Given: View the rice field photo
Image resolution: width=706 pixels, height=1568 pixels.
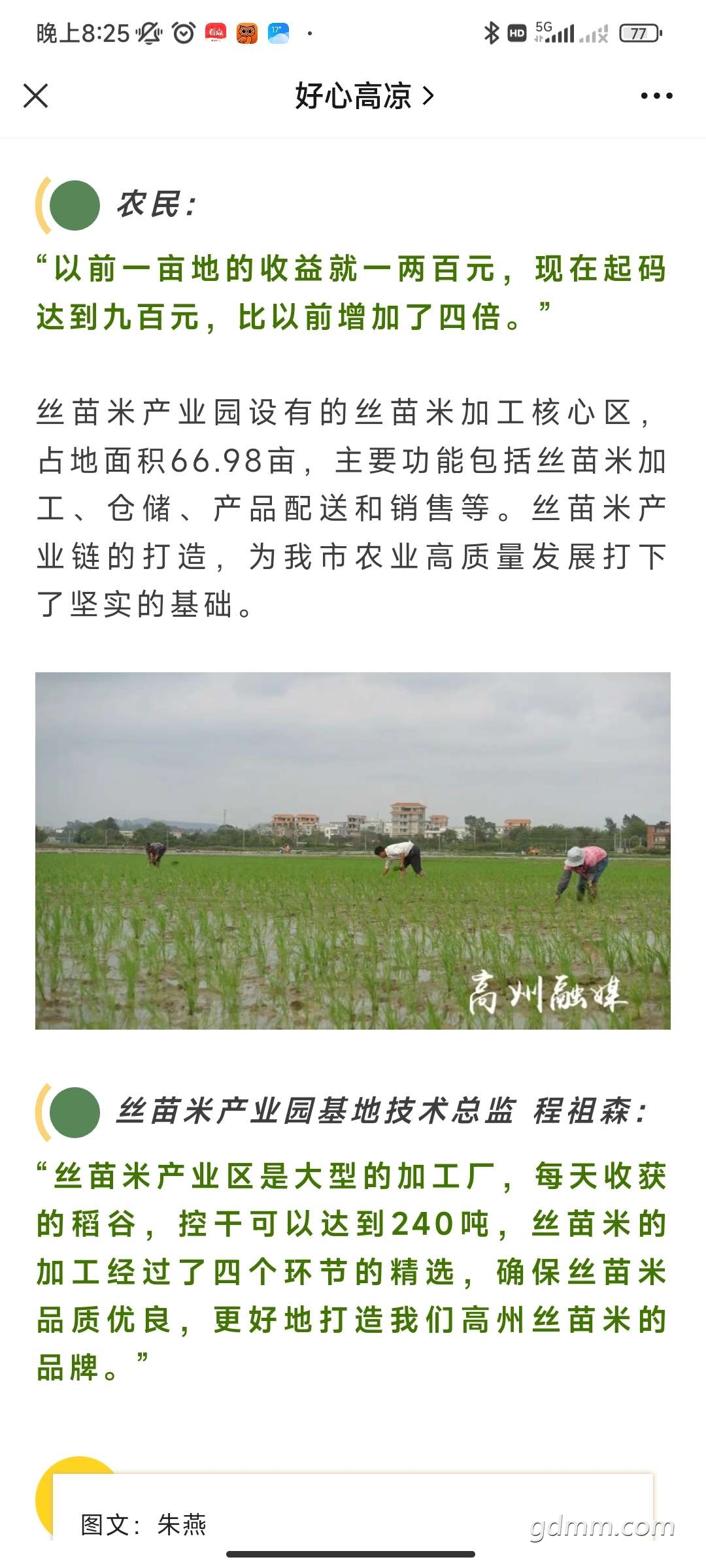Looking at the screenshot, I should tap(353, 851).
